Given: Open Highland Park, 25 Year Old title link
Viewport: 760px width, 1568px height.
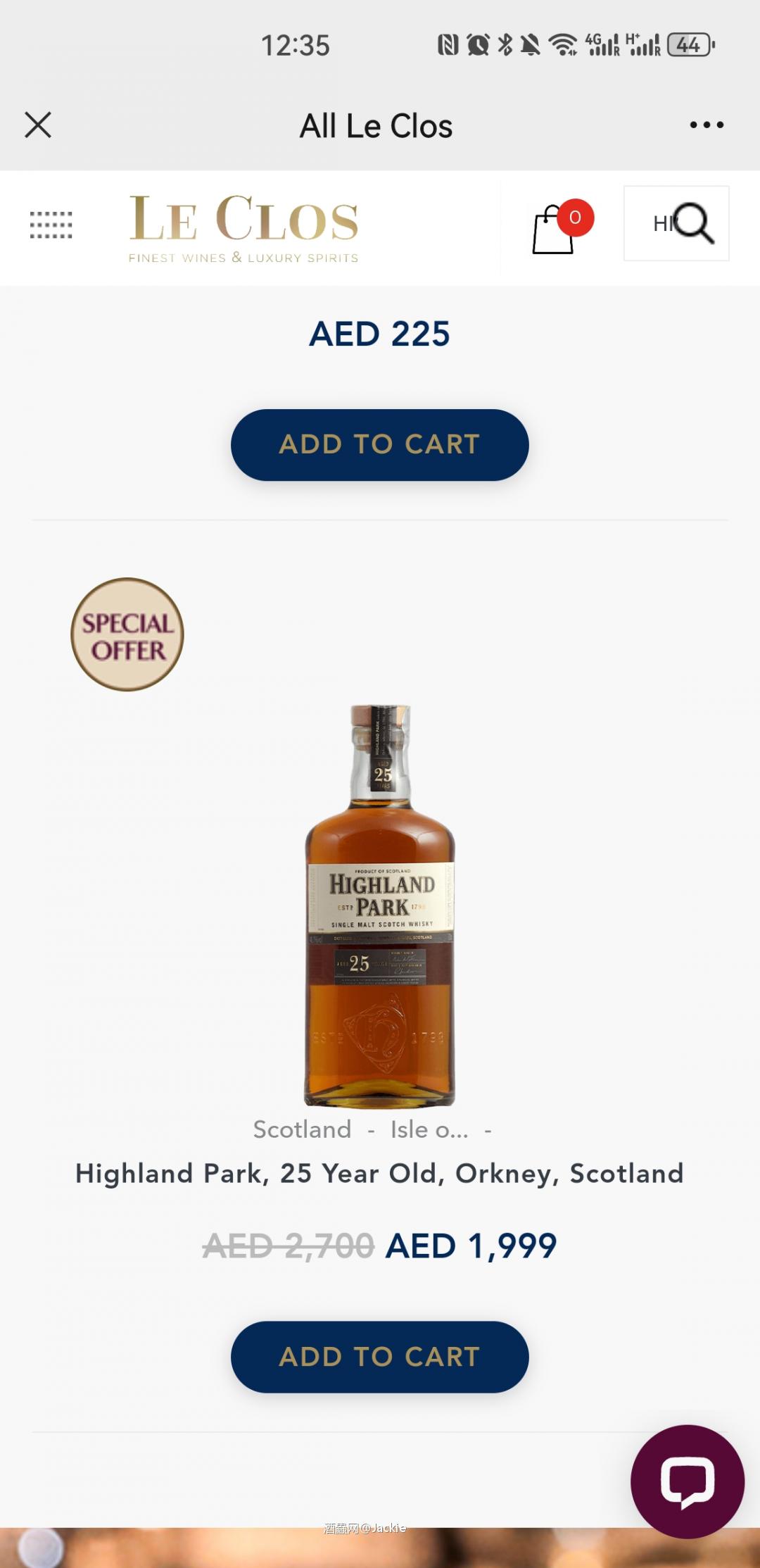Looking at the screenshot, I should (379, 1174).
